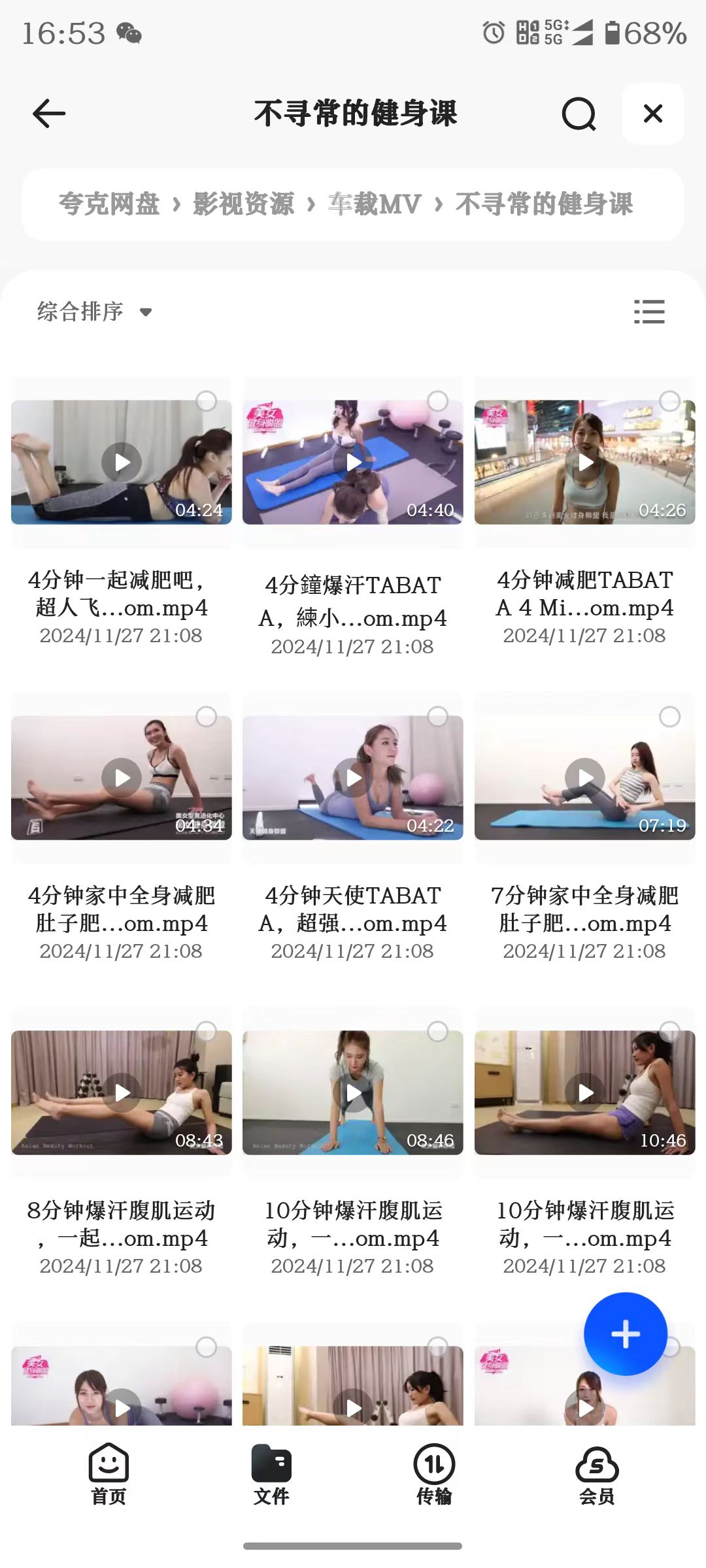Go to the 车载MV folder breadcrumb

pyautogui.click(x=373, y=204)
